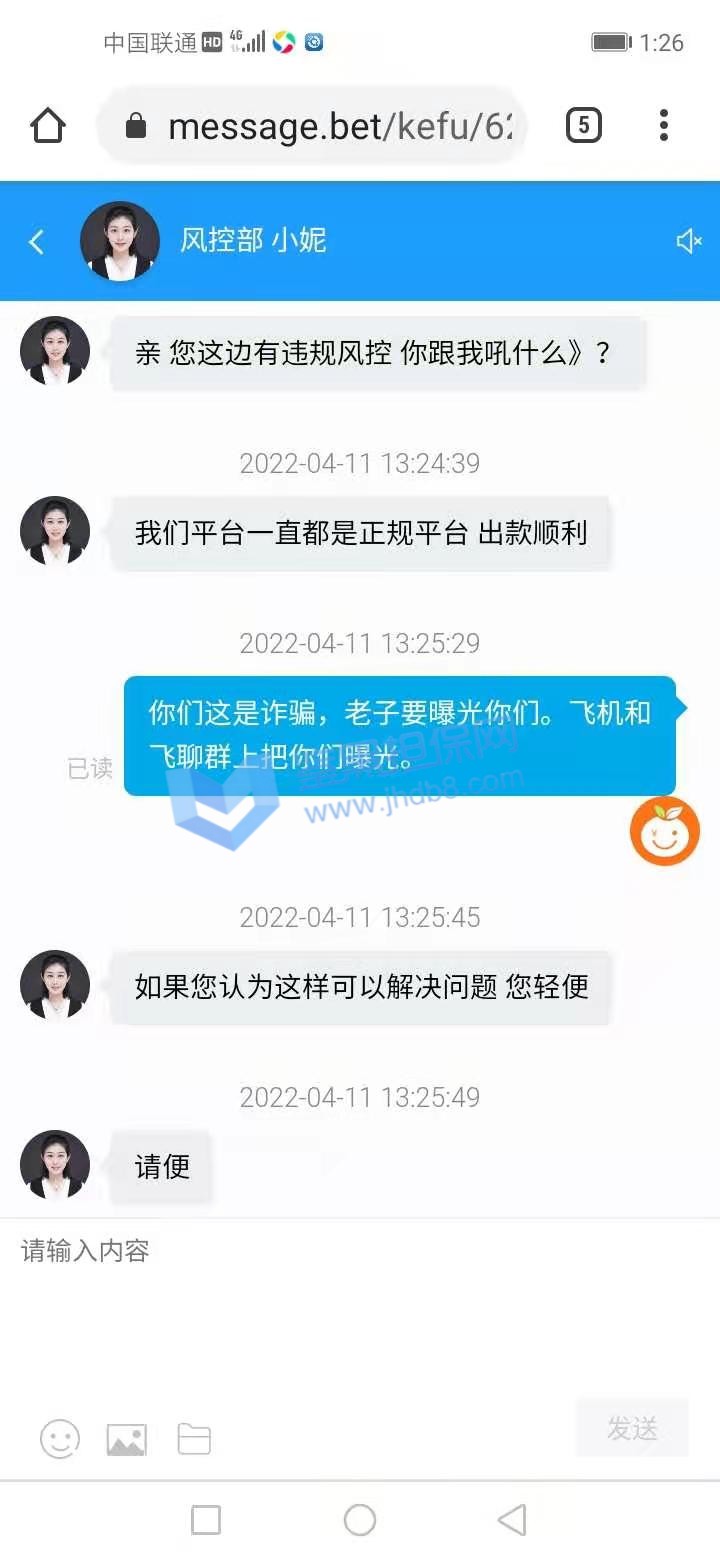Open the browser home page
This screenshot has height=1560, width=720.
[48, 126]
